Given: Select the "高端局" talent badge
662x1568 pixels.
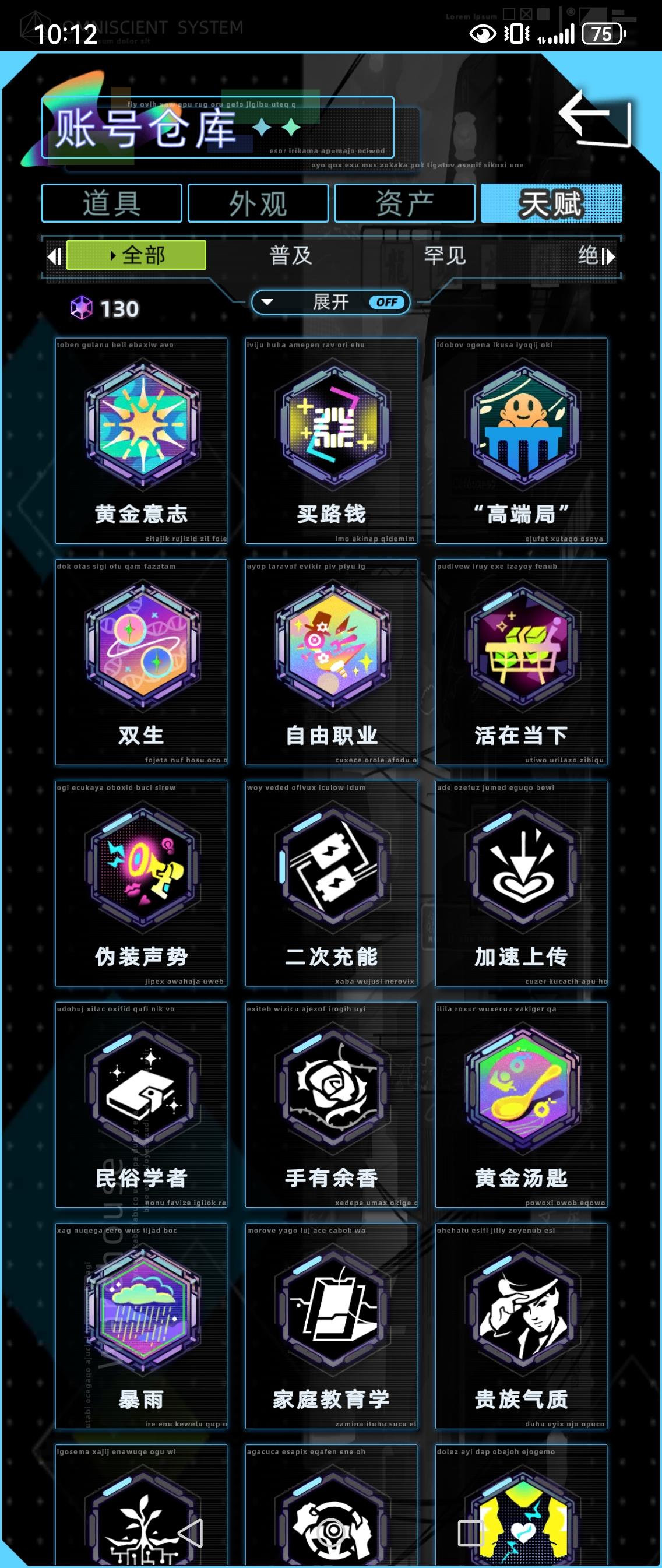Looking at the screenshot, I should click(x=522, y=436).
